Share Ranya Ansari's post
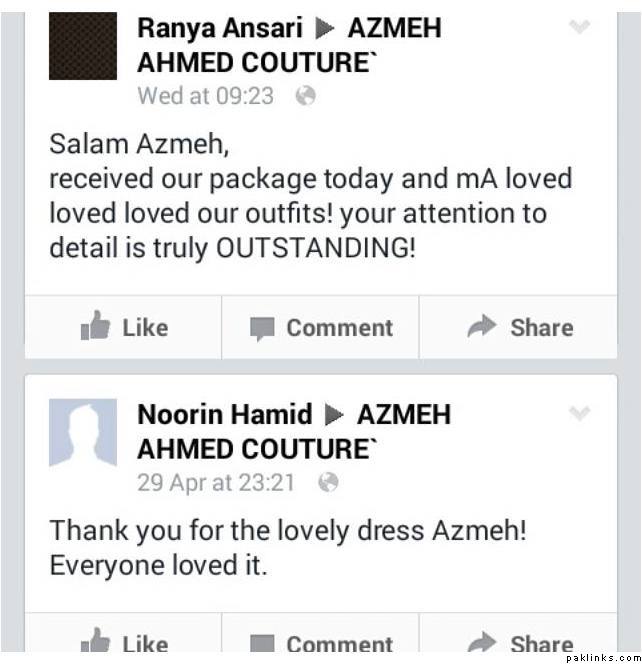Viewport: 642px width, 664px height. (520, 328)
